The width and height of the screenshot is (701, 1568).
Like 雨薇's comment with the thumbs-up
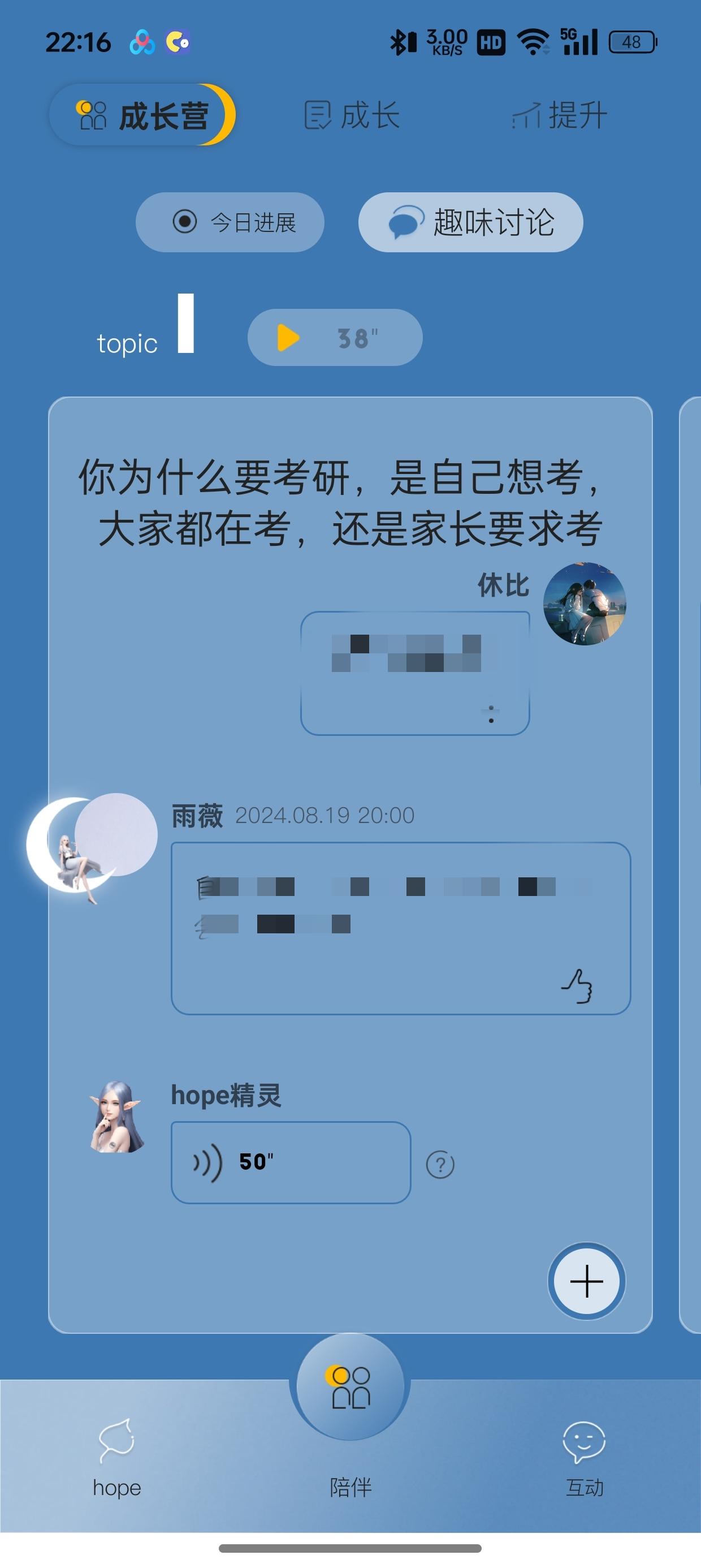(576, 985)
